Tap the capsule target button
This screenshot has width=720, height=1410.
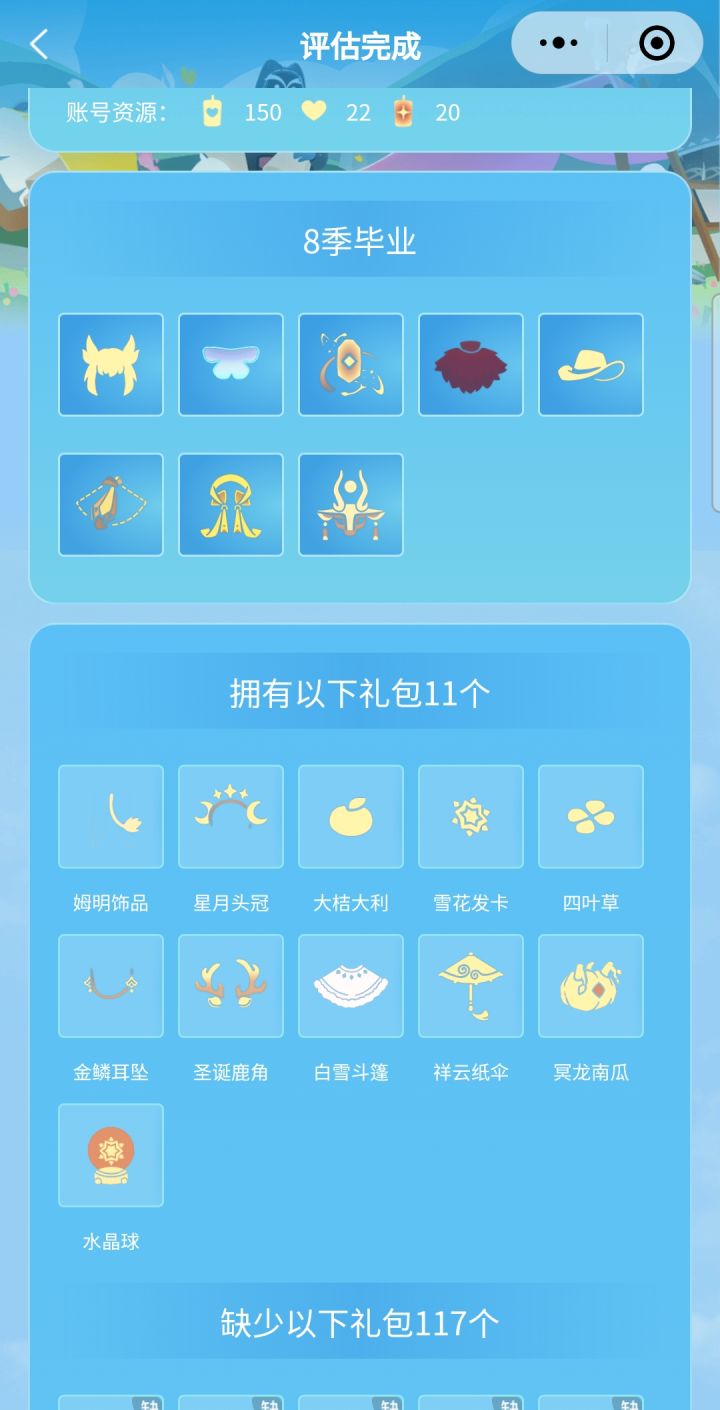tap(657, 42)
